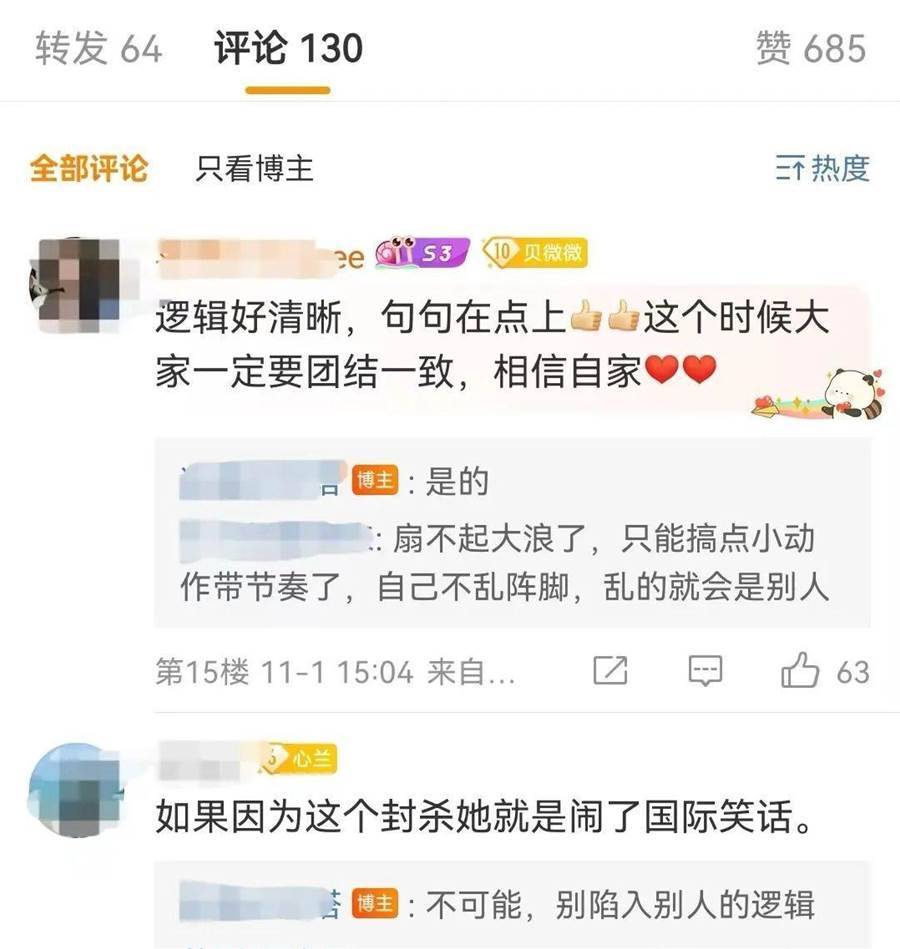Reply to the 第15楼 comment
Viewport: 900px width, 949px height.
pyautogui.click(x=706, y=671)
